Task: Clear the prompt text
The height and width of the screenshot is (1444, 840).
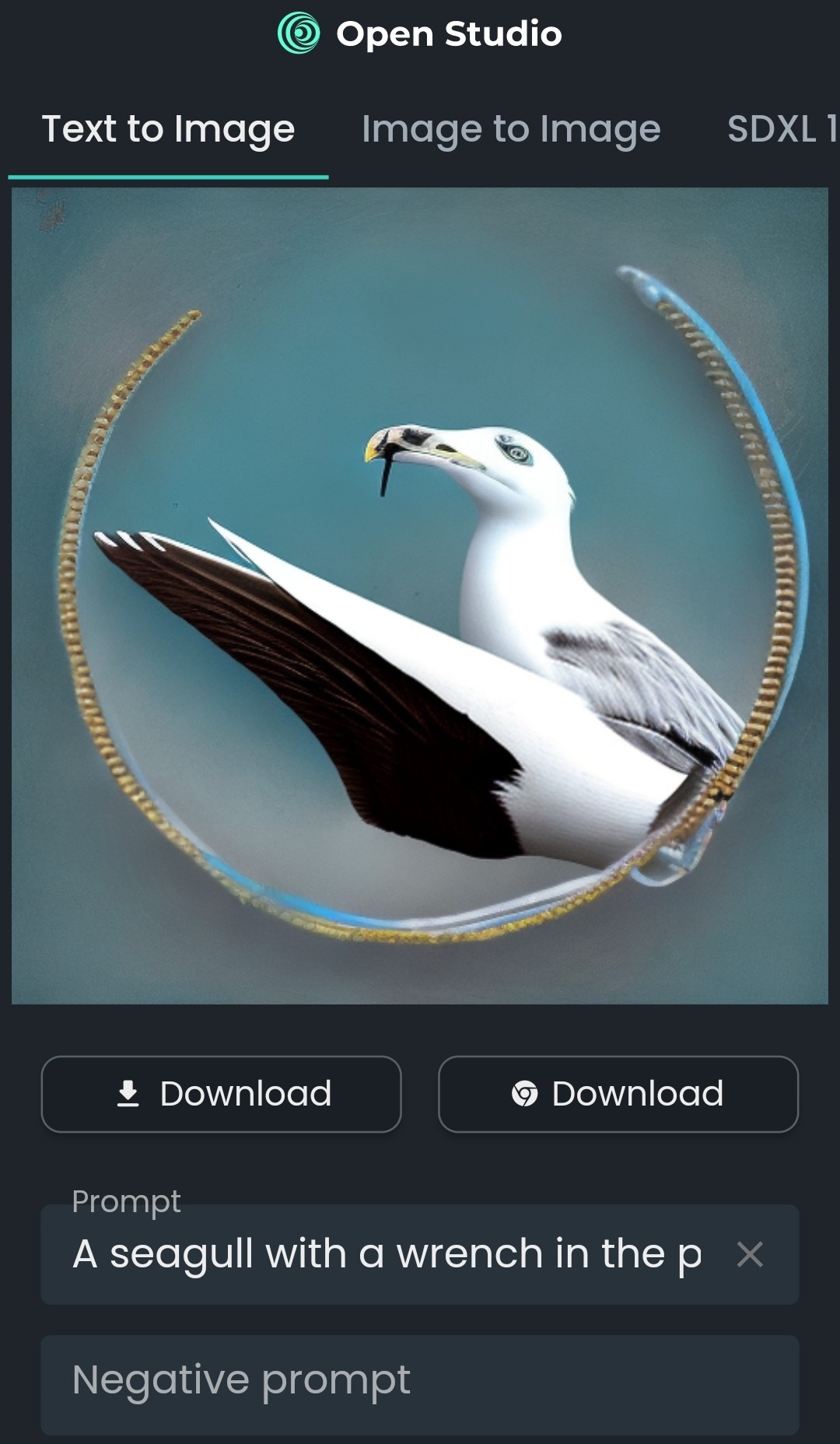Action: click(750, 1254)
